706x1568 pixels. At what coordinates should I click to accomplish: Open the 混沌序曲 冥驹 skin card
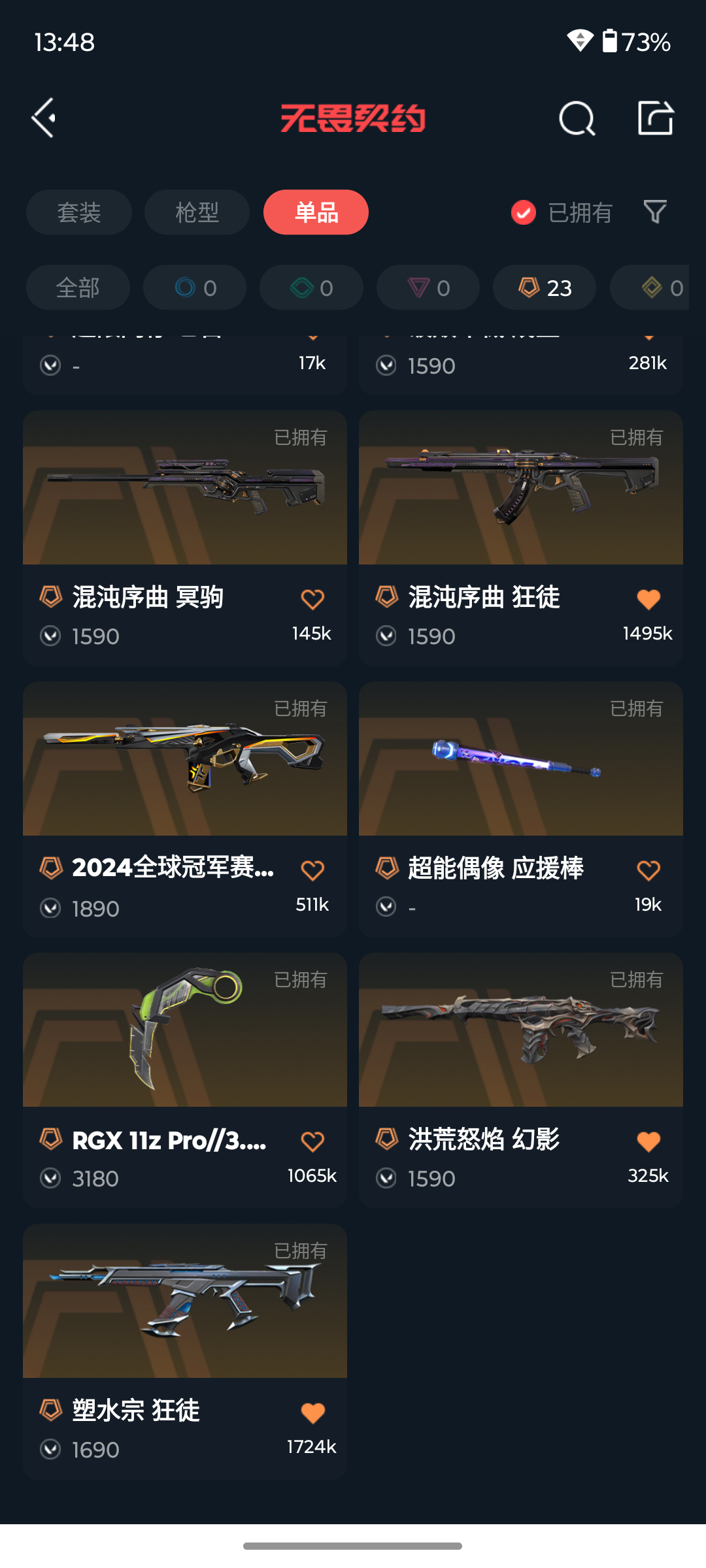click(x=185, y=538)
